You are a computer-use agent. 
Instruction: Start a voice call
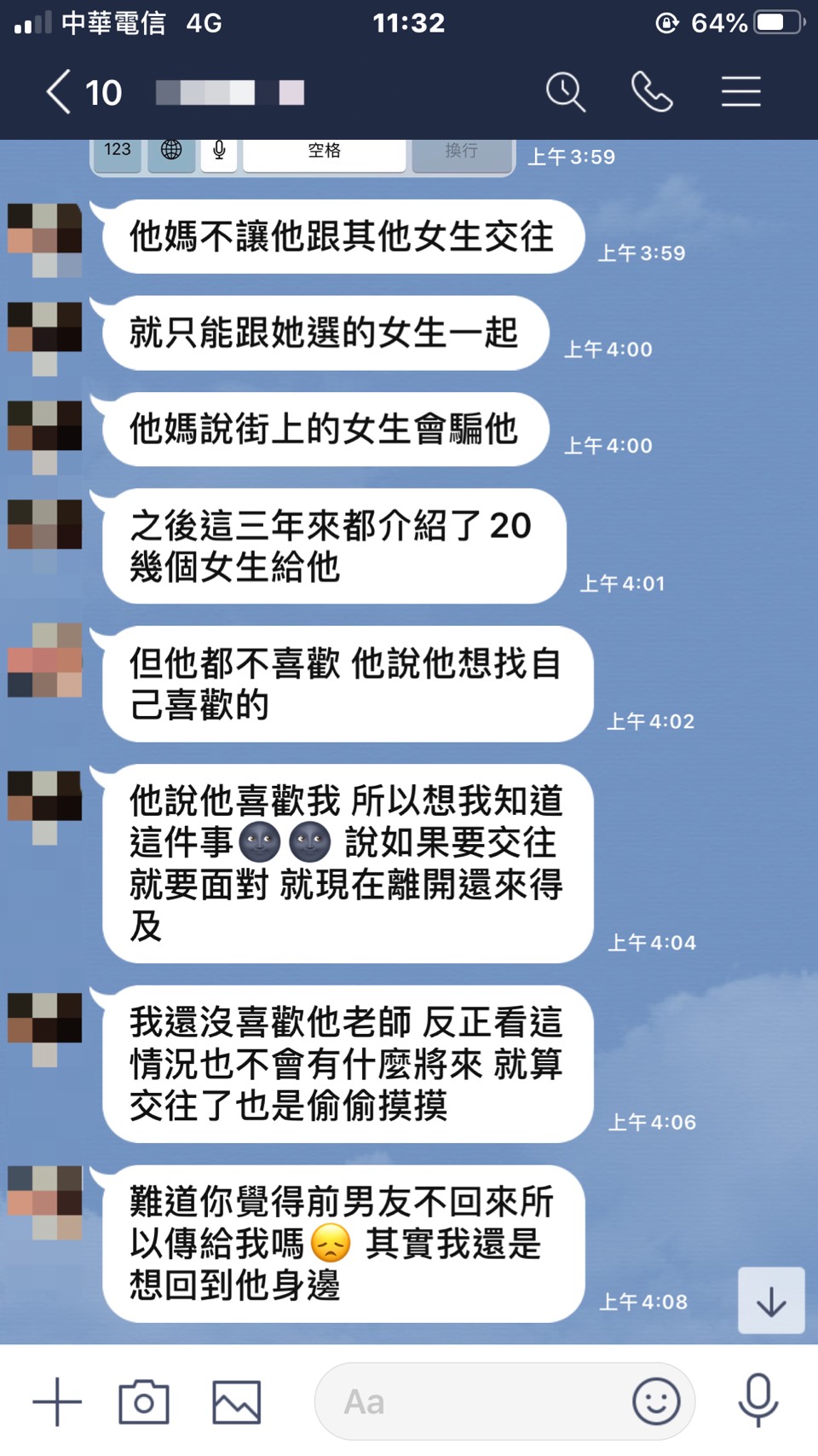(x=652, y=92)
